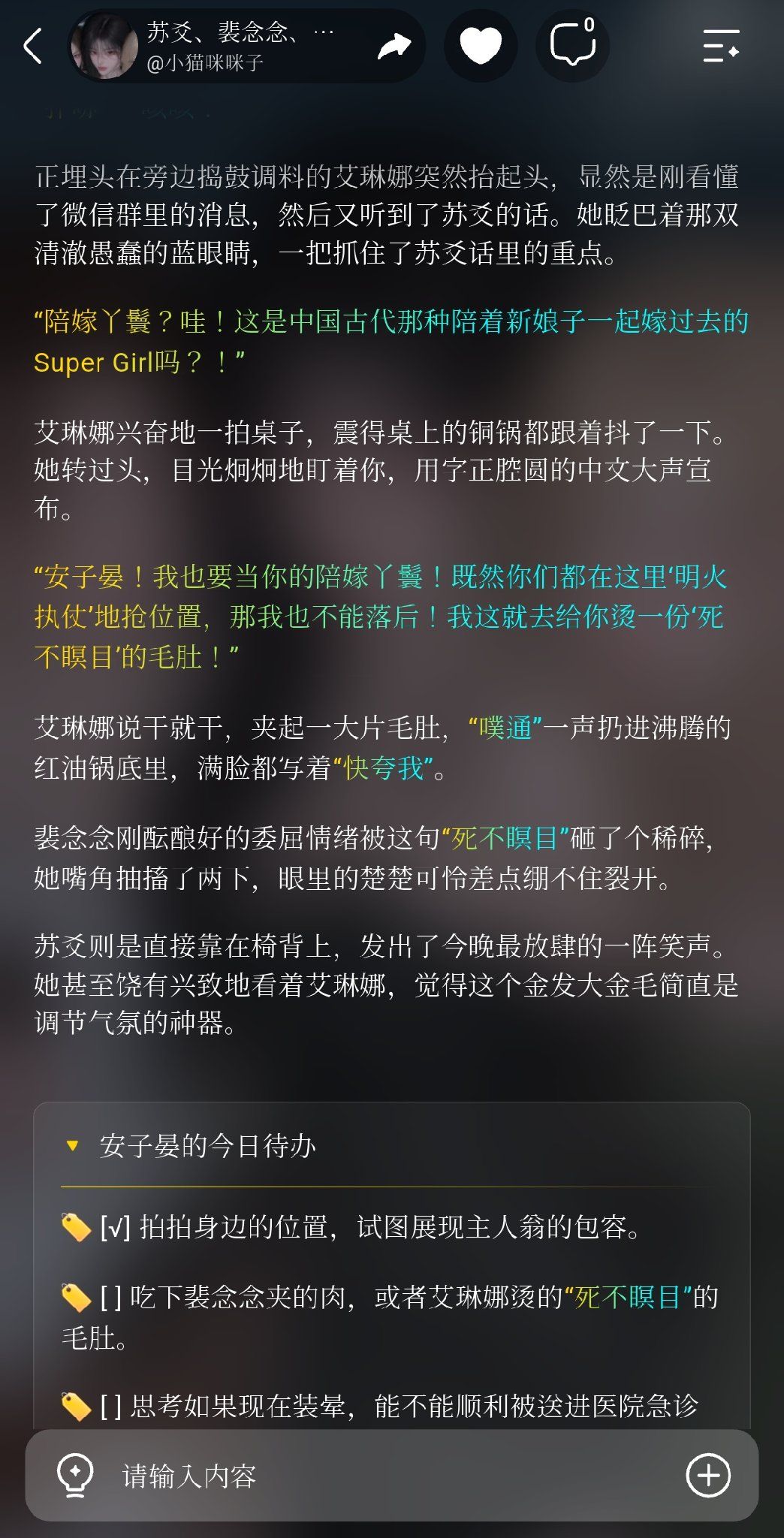Open the top-right menu list icon
Viewport: 784px width, 1538px height.
point(722,46)
